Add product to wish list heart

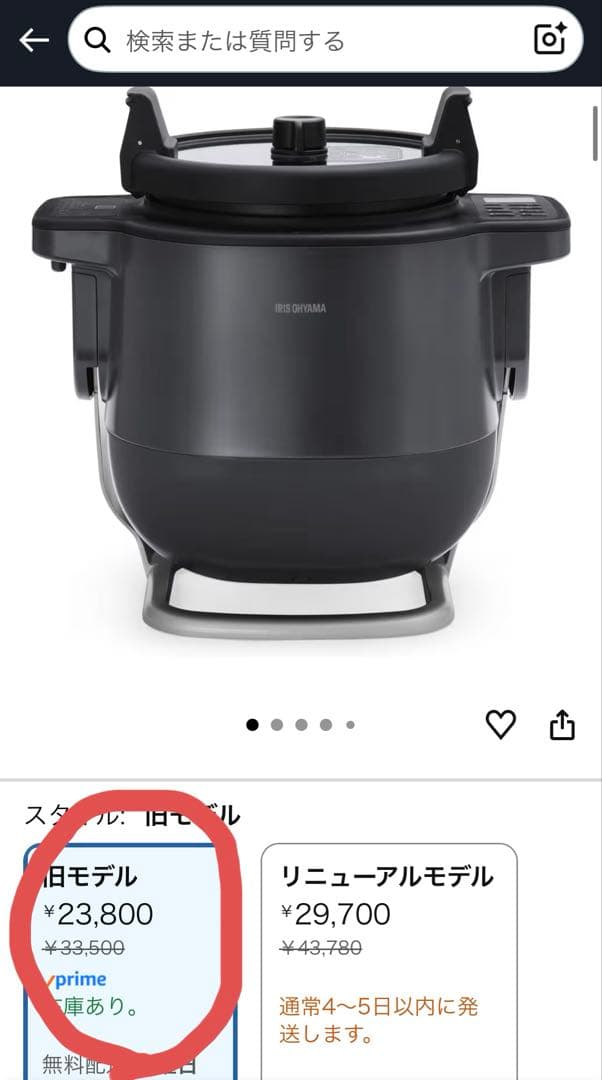(x=500, y=724)
